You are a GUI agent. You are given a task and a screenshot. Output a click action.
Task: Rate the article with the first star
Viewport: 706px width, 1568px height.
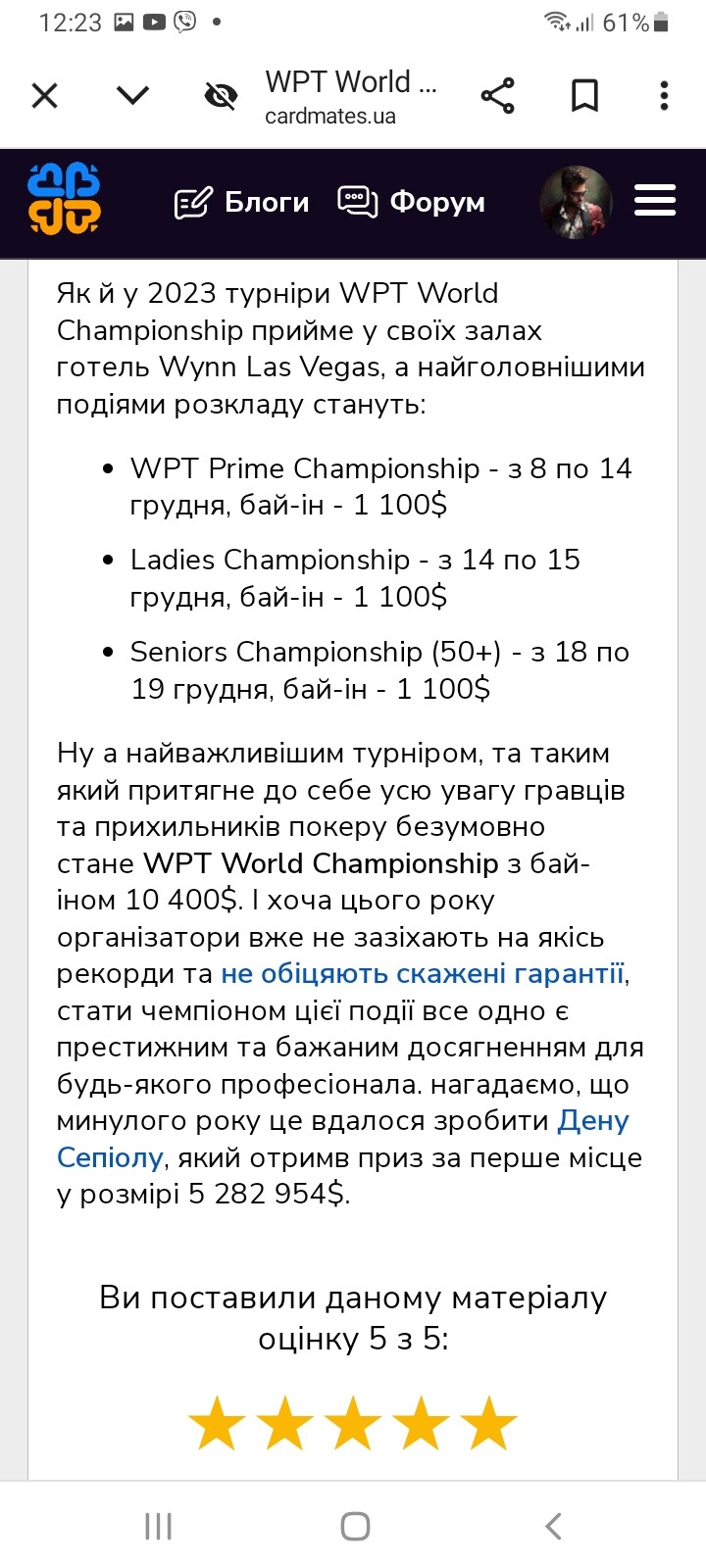[217, 1424]
